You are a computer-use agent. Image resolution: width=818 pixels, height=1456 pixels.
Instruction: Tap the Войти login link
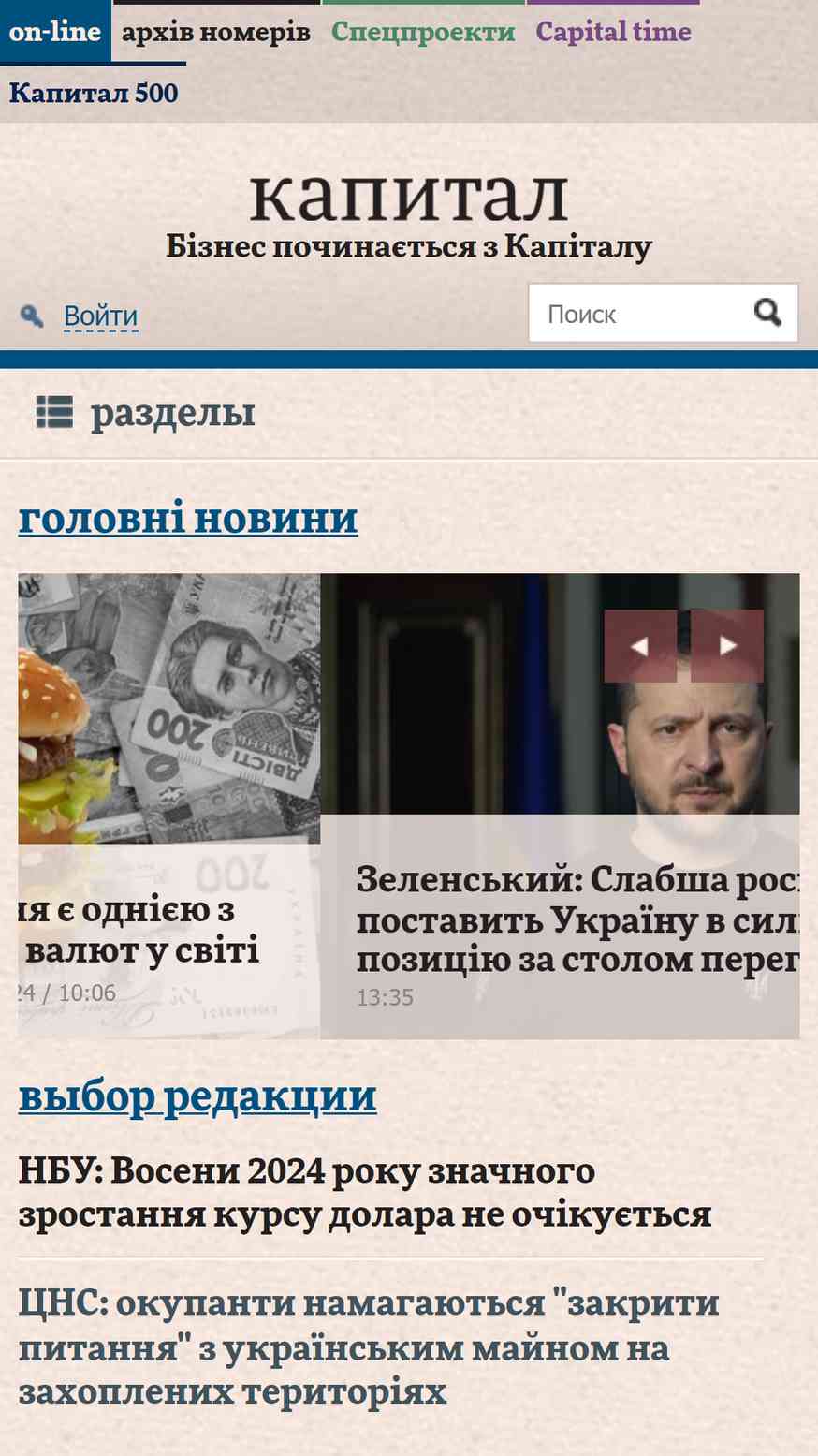(x=100, y=316)
